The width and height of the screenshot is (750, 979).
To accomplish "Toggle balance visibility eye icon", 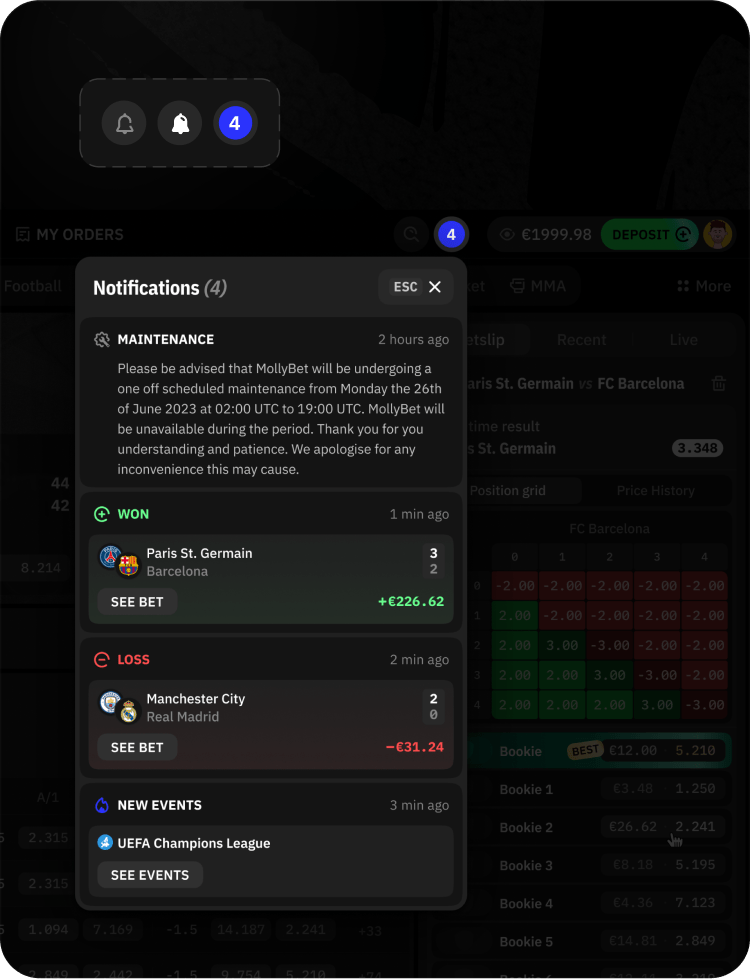I will [x=507, y=235].
